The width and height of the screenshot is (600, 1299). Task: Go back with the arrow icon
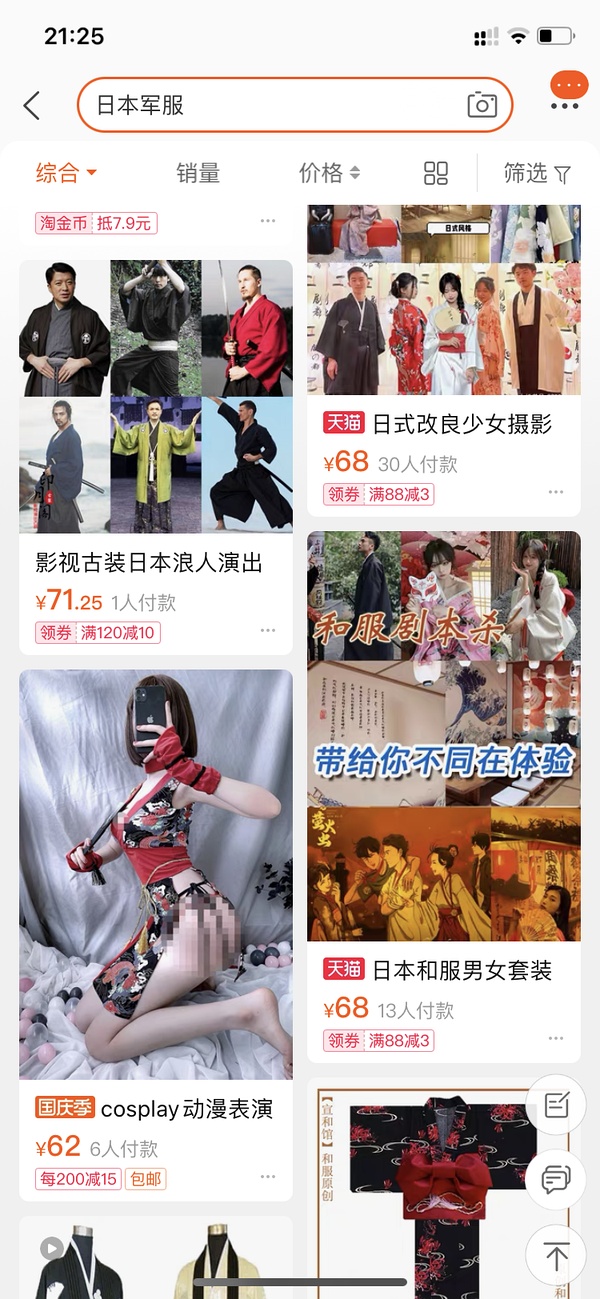(x=32, y=105)
